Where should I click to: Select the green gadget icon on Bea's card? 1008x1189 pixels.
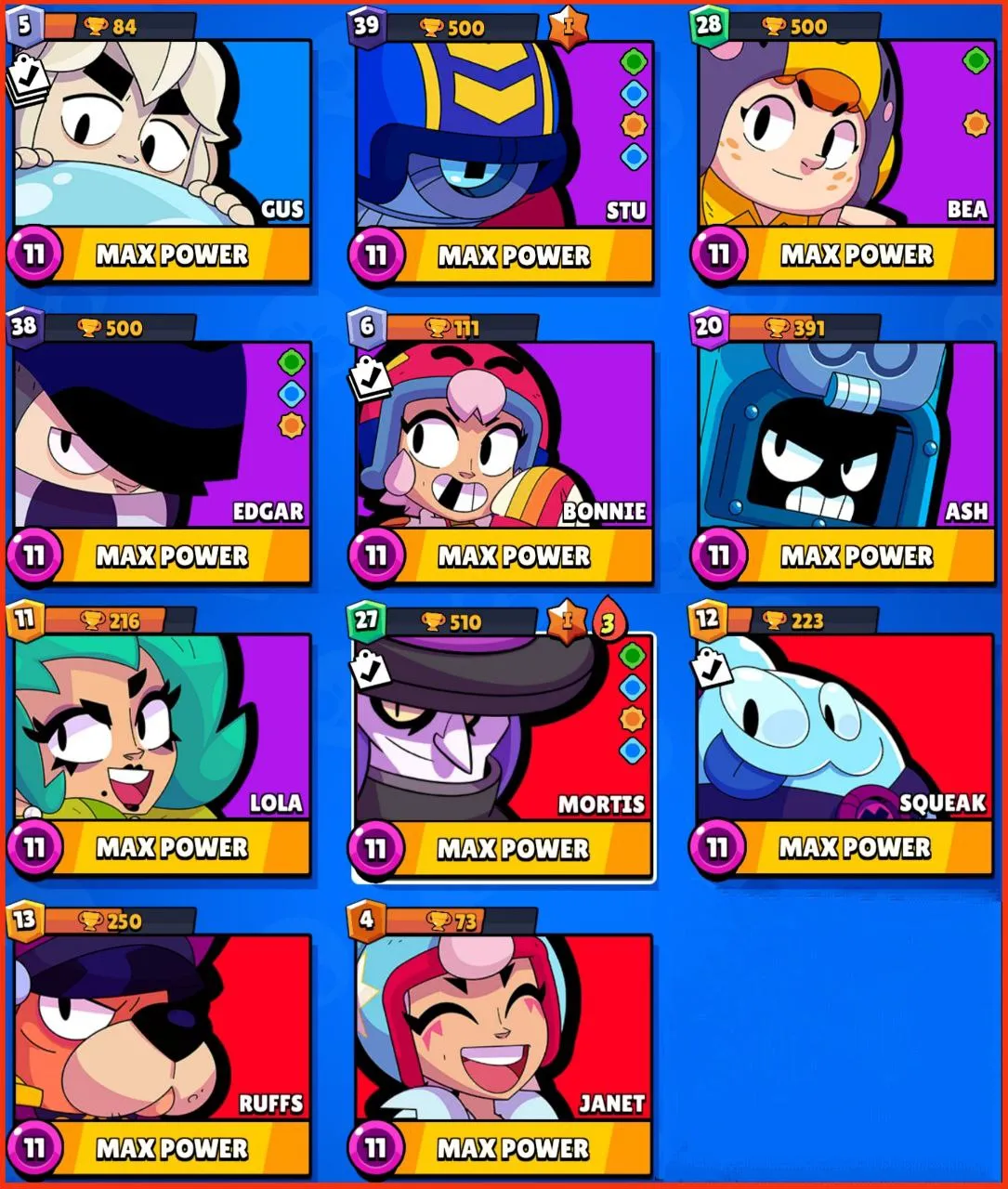tap(974, 60)
